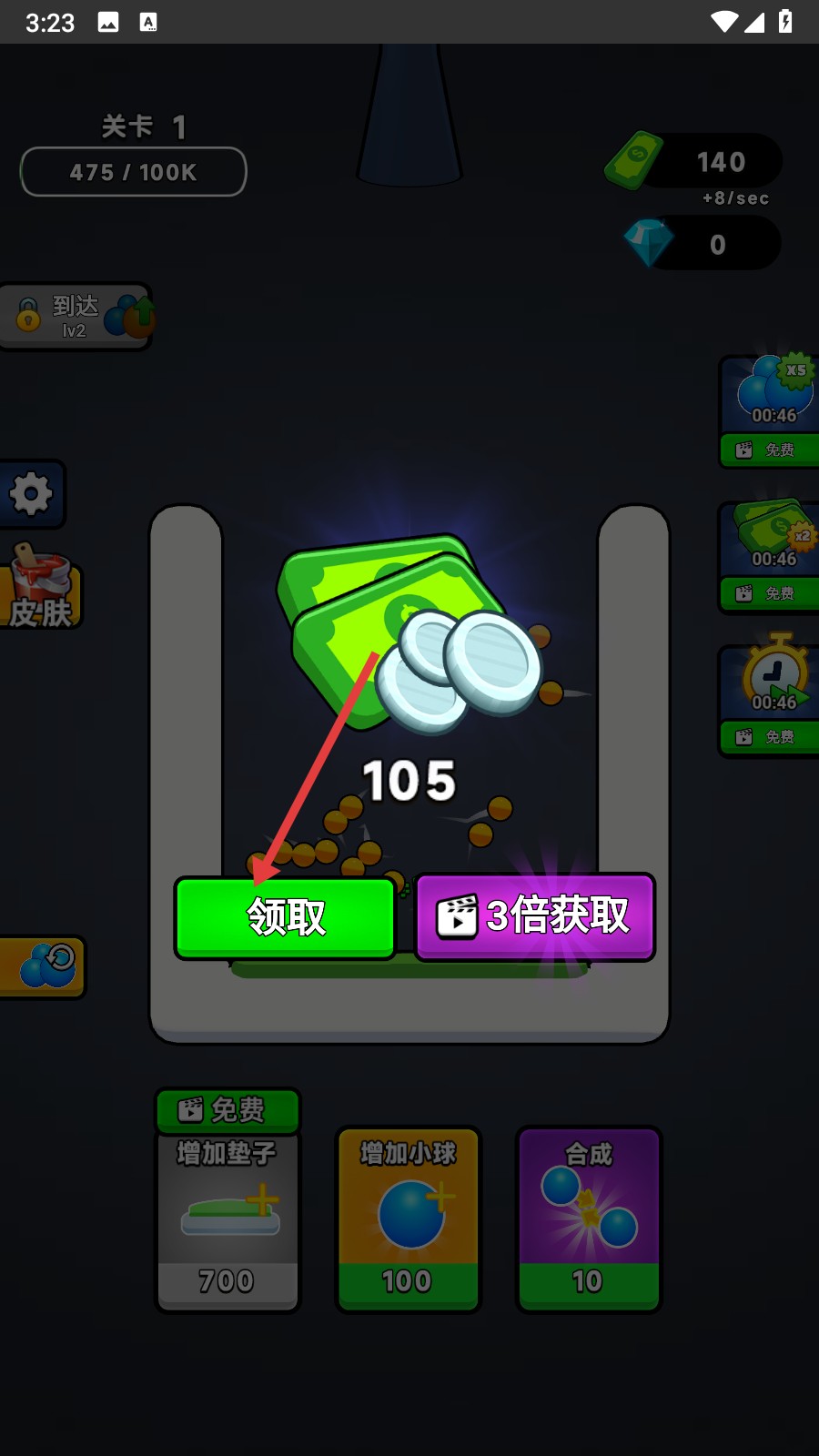Tap the 合成 merge card

click(589, 1219)
